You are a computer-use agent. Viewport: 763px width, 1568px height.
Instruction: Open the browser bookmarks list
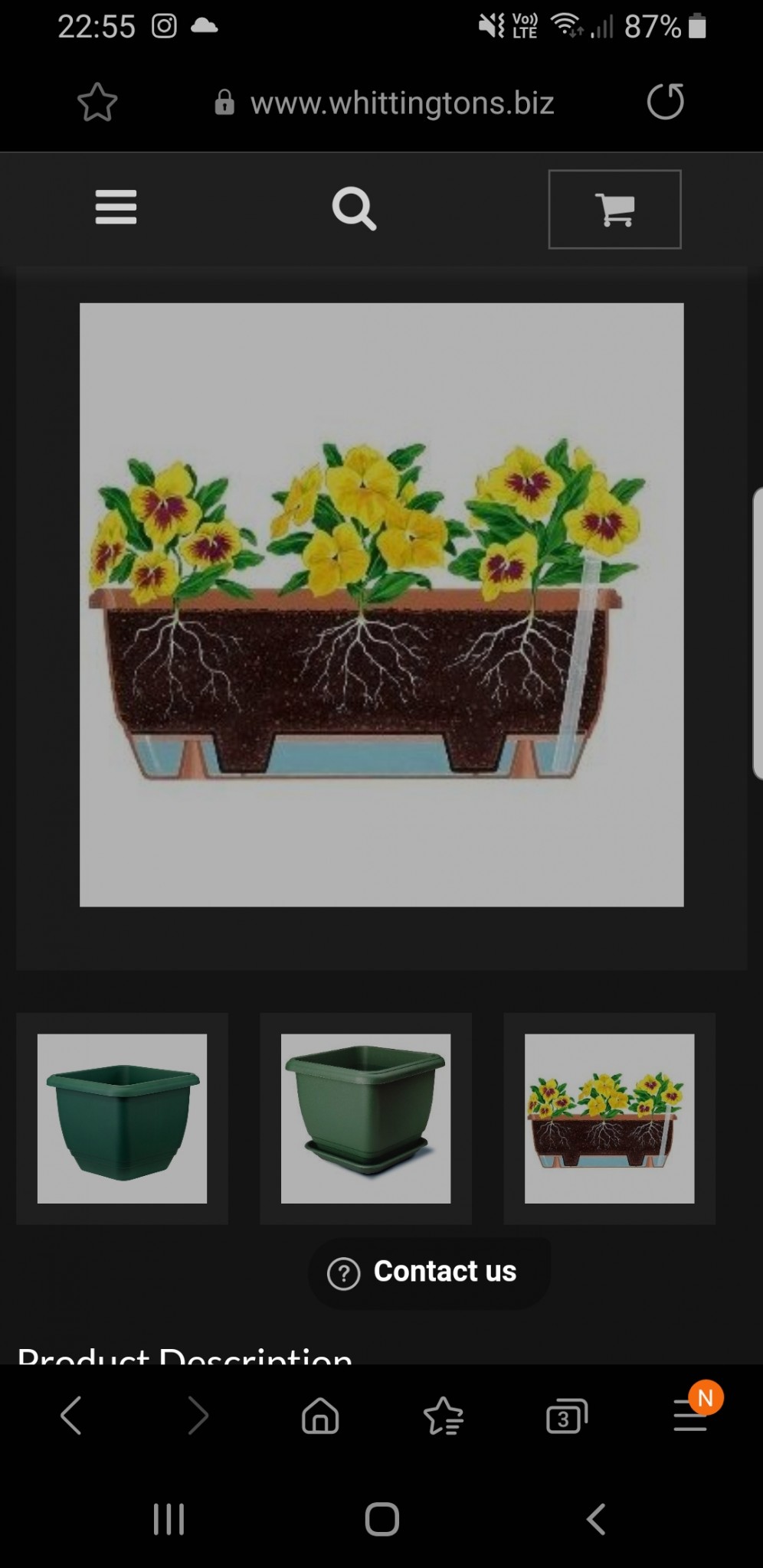point(444,1416)
